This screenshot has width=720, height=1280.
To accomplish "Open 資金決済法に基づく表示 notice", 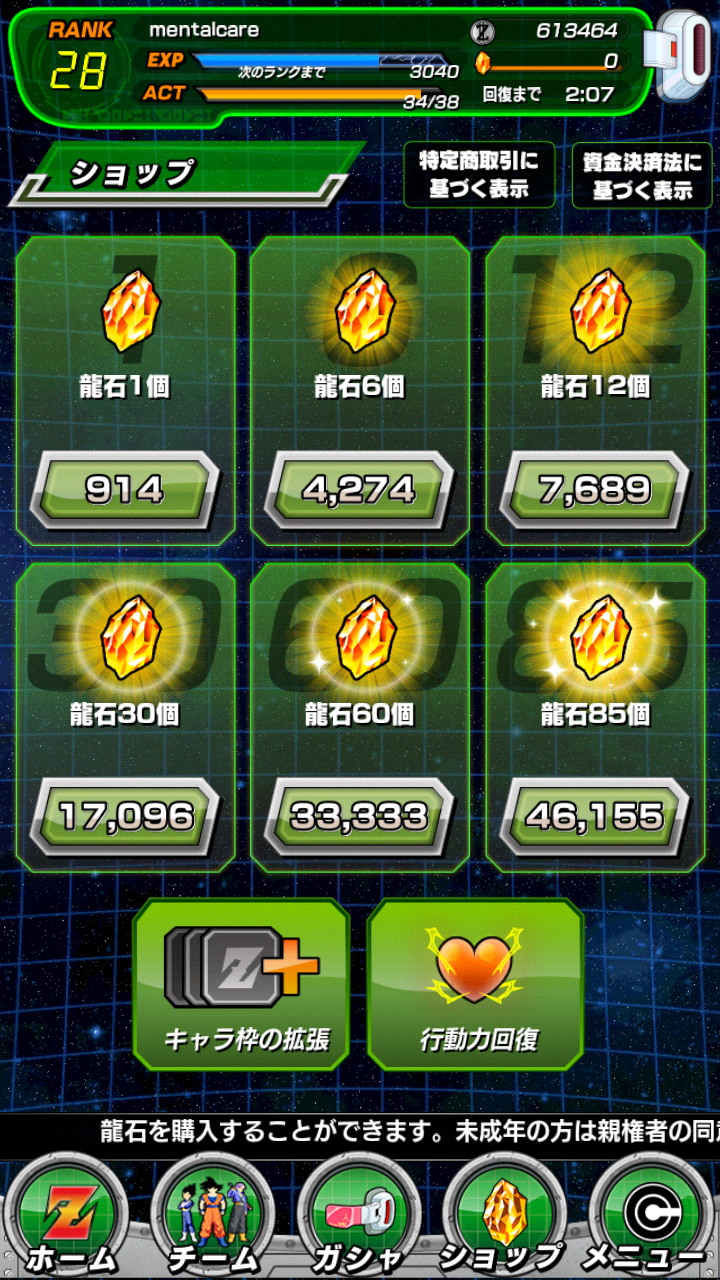I will (x=642, y=175).
